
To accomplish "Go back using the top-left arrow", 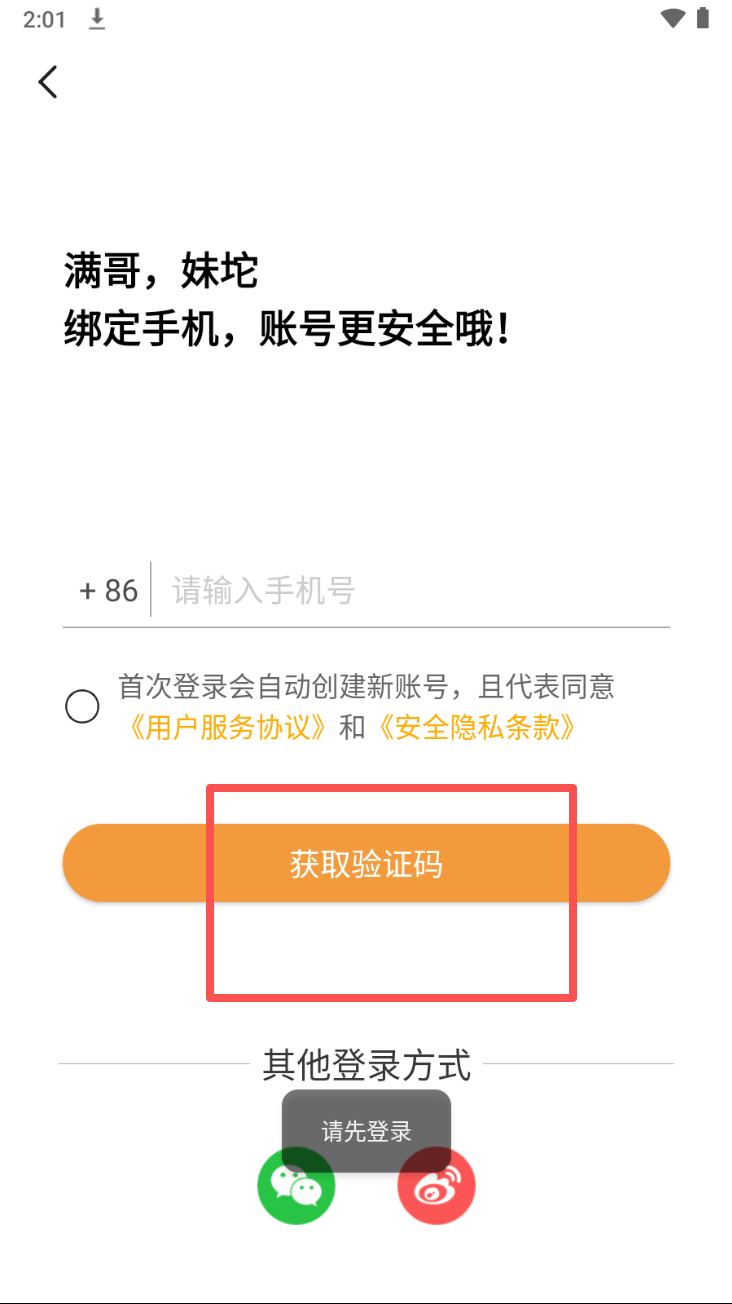I will [48, 82].
